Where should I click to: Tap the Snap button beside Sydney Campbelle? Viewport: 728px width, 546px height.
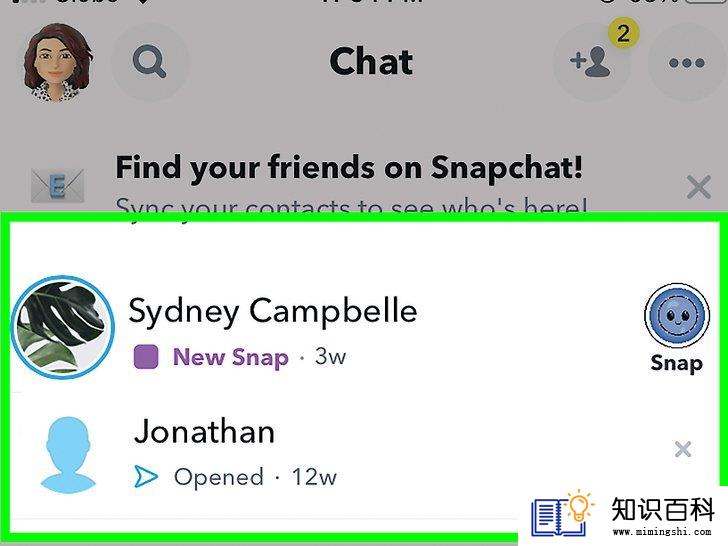click(x=676, y=326)
